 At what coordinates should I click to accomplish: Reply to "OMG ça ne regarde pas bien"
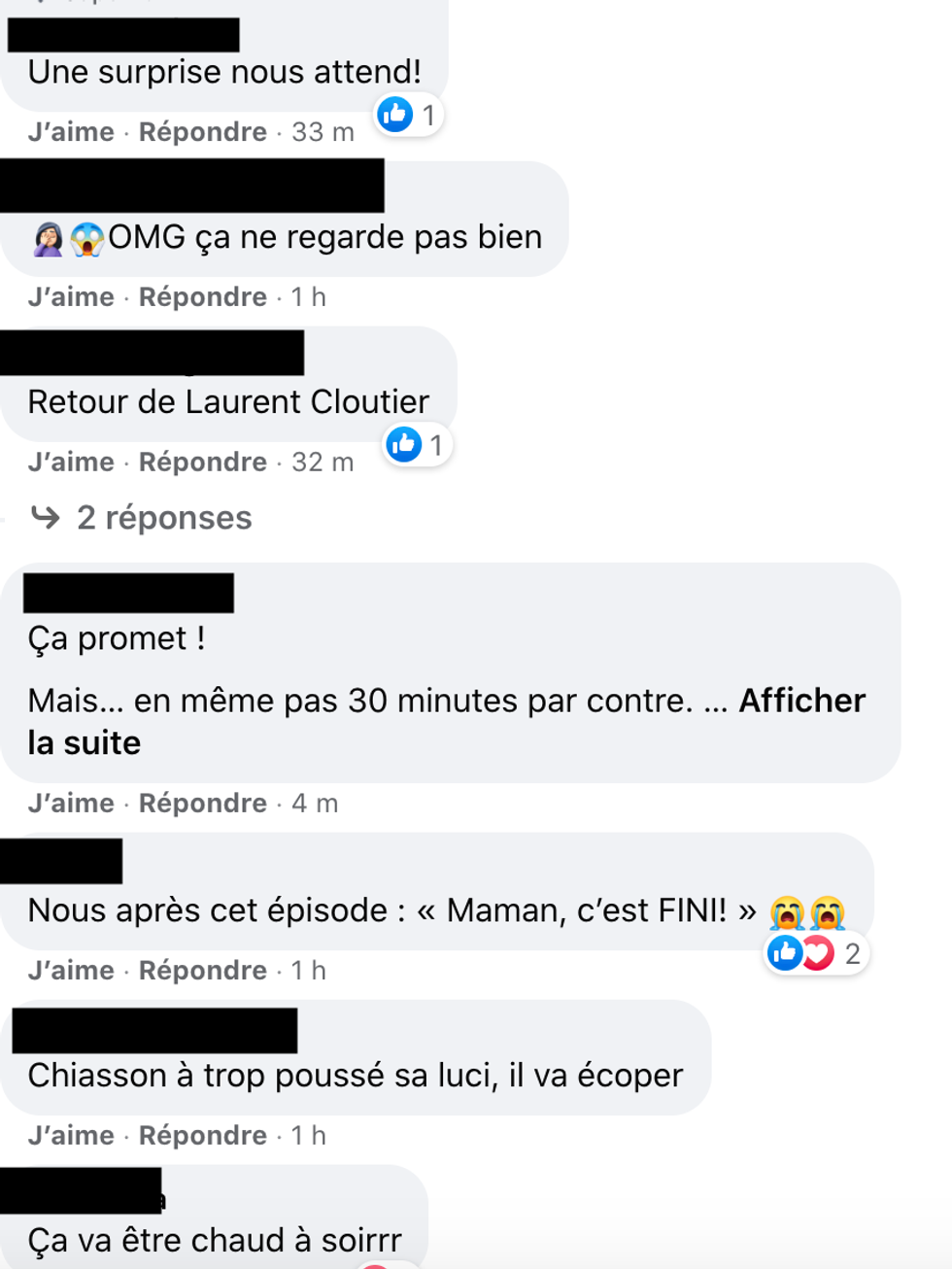(x=202, y=297)
